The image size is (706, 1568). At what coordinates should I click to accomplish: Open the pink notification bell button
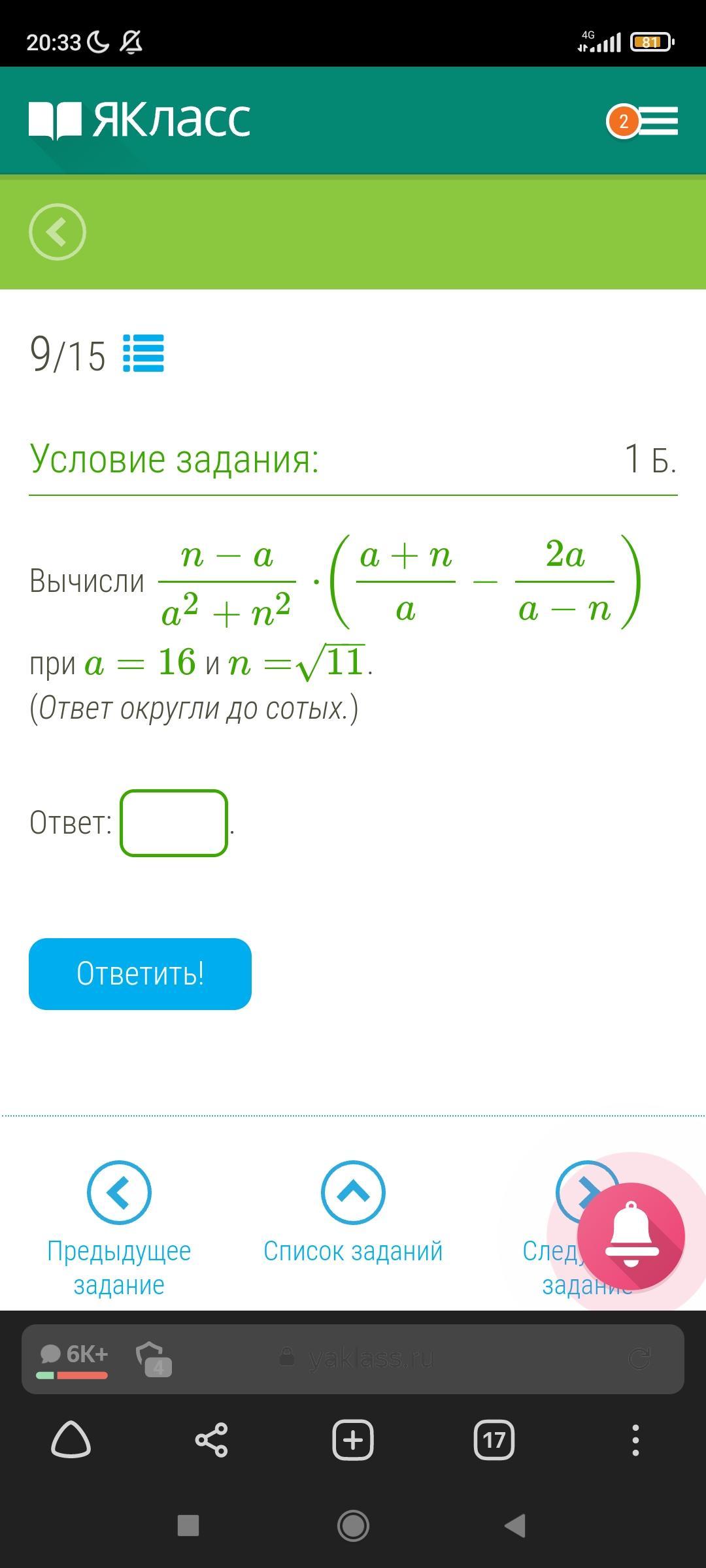click(631, 1235)
